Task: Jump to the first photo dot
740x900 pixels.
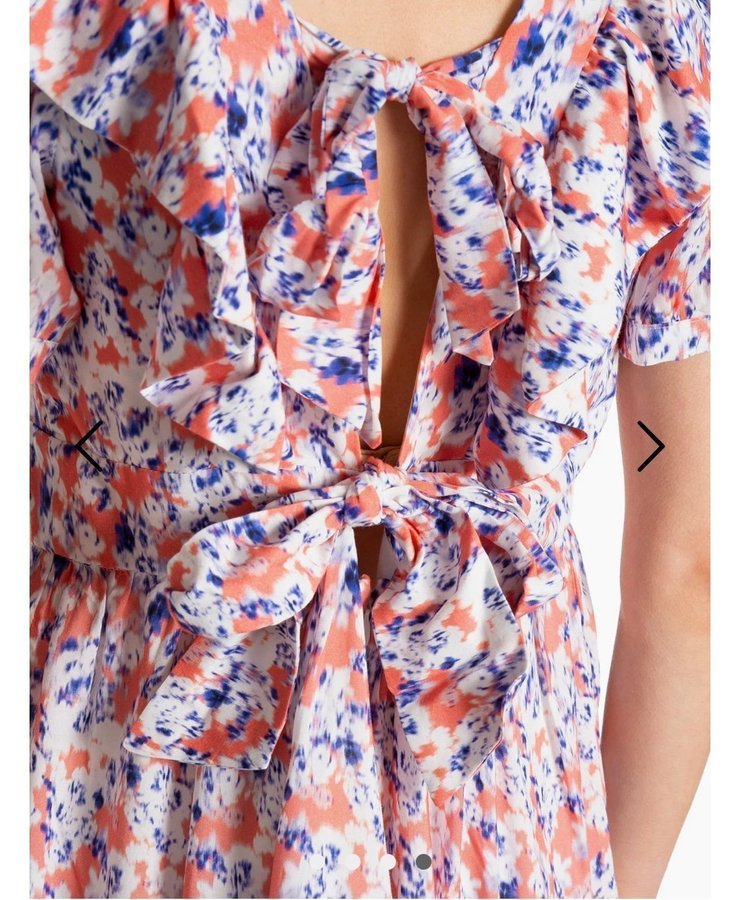Action: tap(316, 862)
